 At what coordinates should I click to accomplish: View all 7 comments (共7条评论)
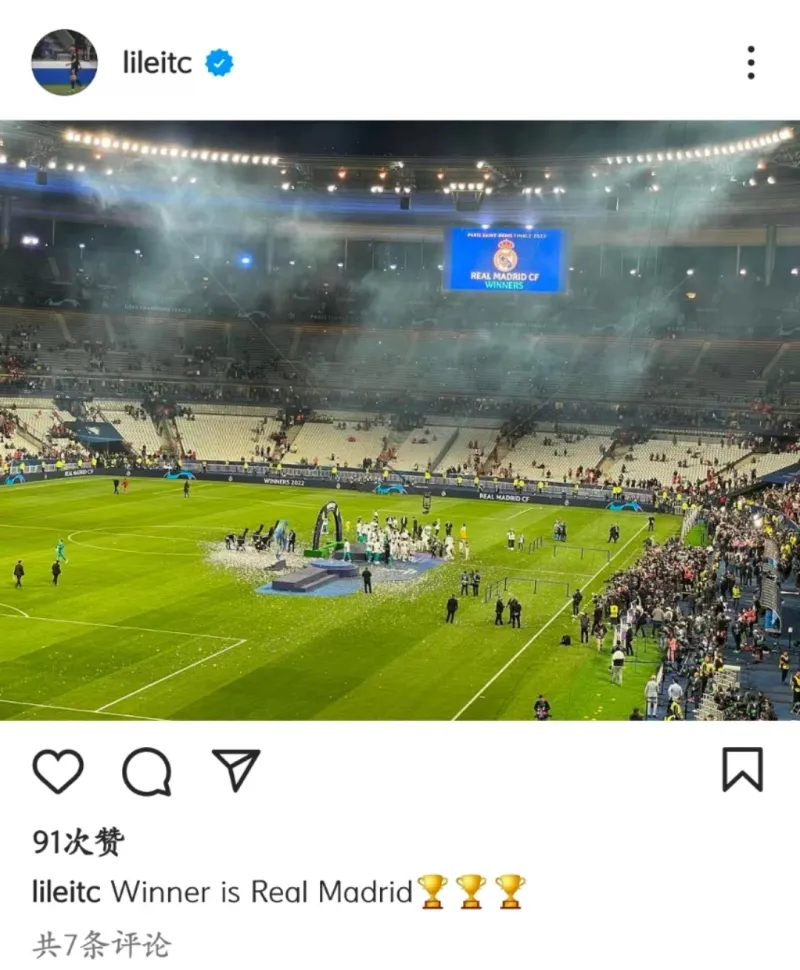101,945
